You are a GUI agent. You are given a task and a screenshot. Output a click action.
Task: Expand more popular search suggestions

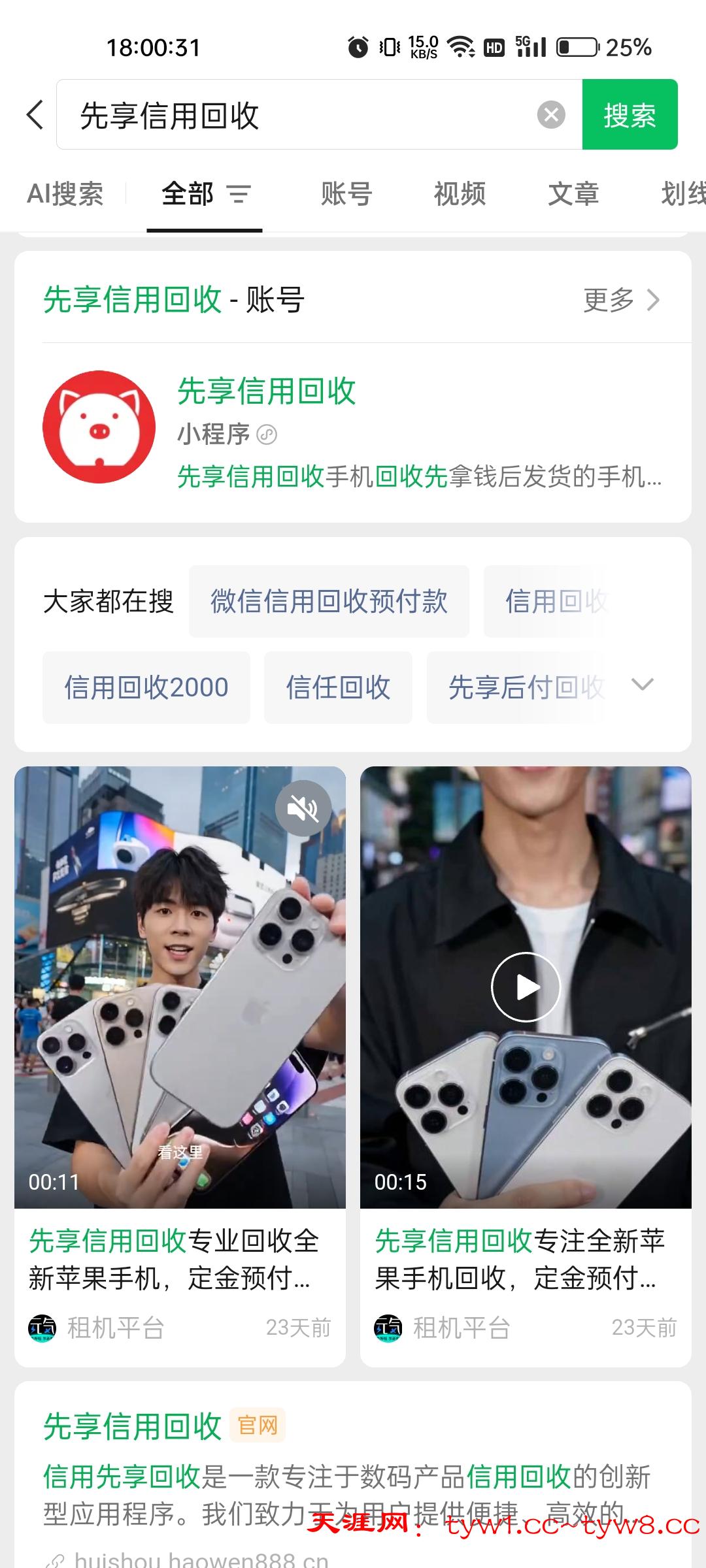[x=643, y=685]
